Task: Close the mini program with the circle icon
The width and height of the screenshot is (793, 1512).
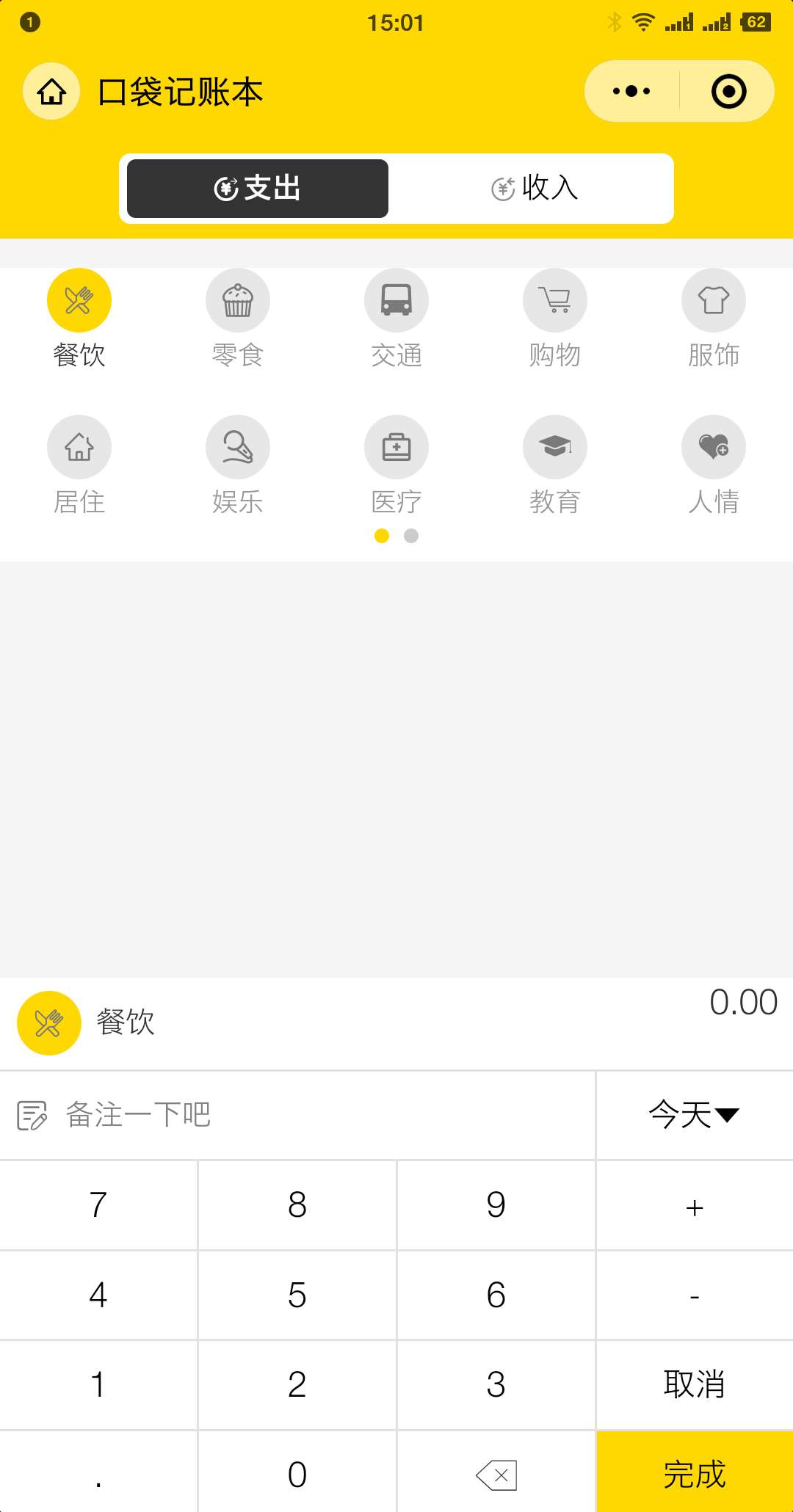Action: (x=728, y=92)
